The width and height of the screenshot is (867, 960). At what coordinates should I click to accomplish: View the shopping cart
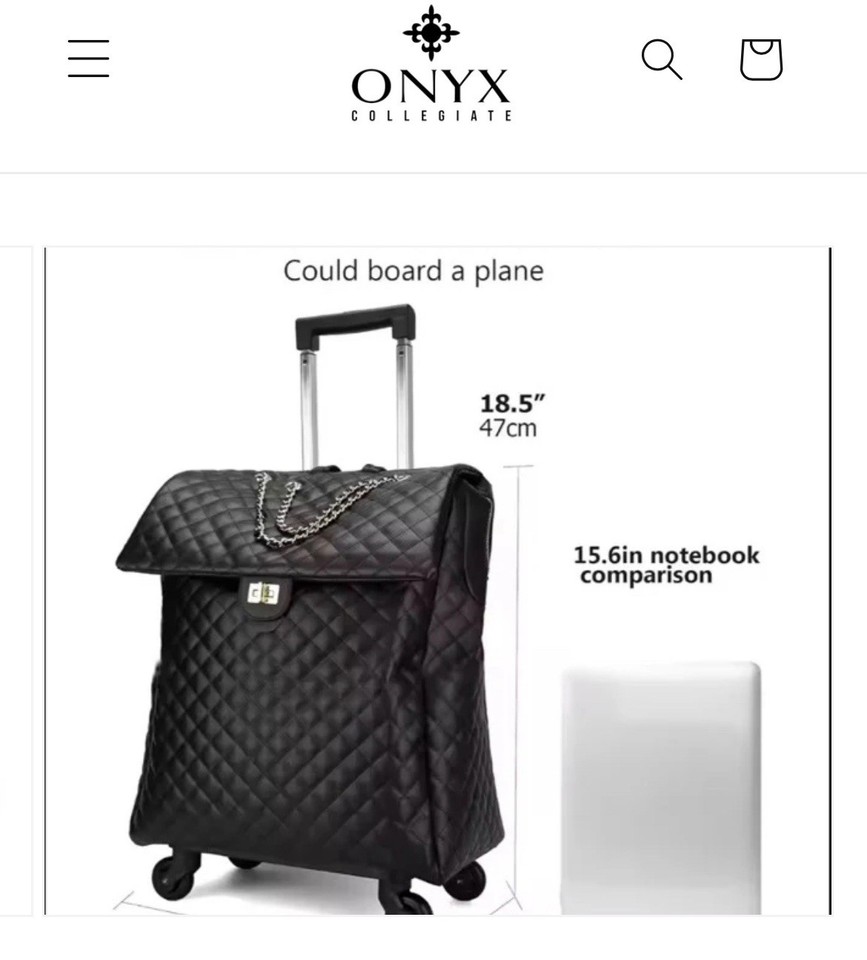click(760, 59)
